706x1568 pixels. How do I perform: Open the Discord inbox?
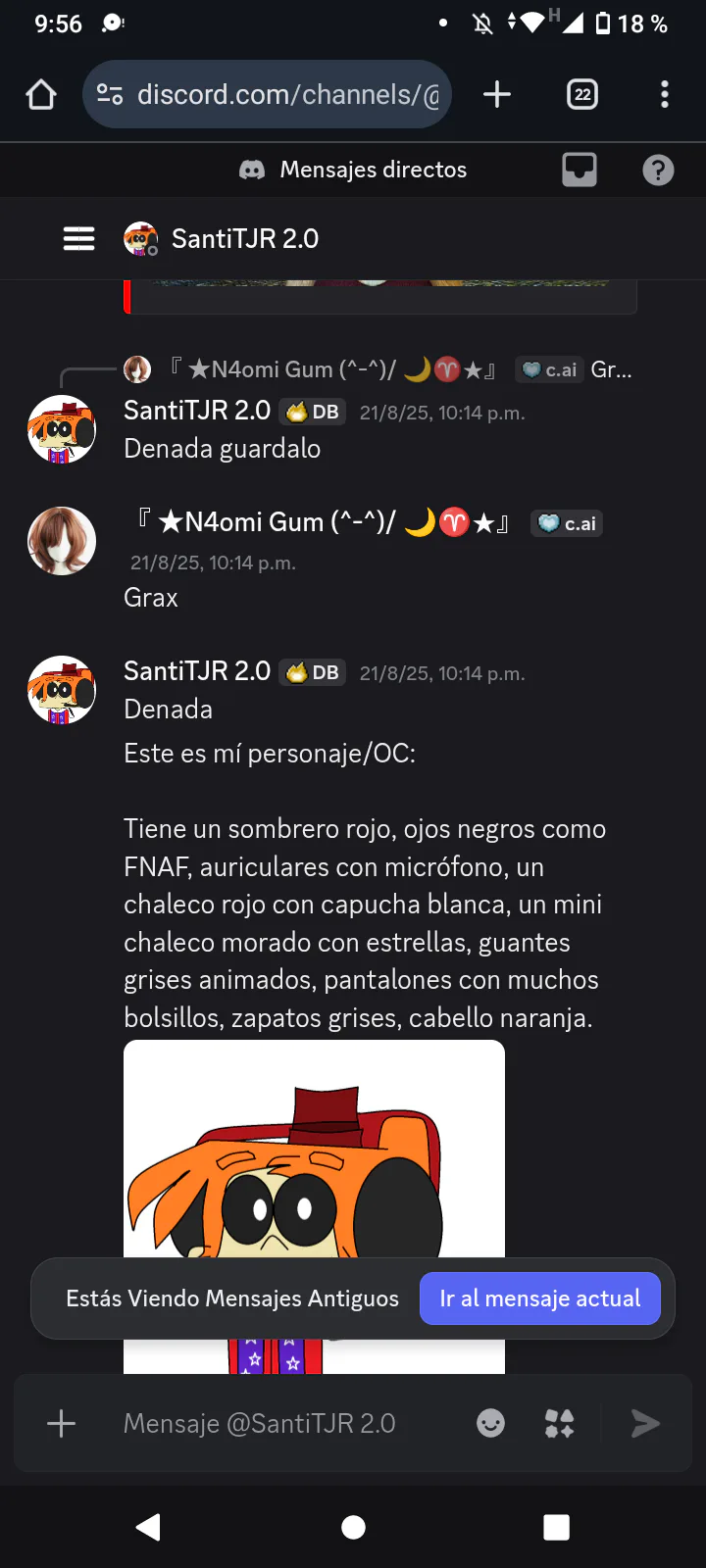click(580, 171)
